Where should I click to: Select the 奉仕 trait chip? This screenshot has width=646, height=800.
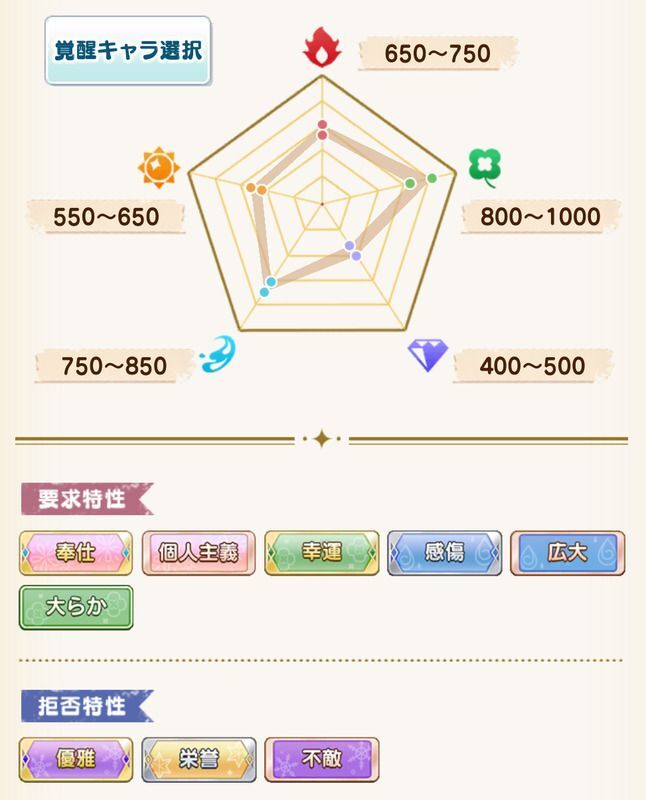click(x=76, y=553)
